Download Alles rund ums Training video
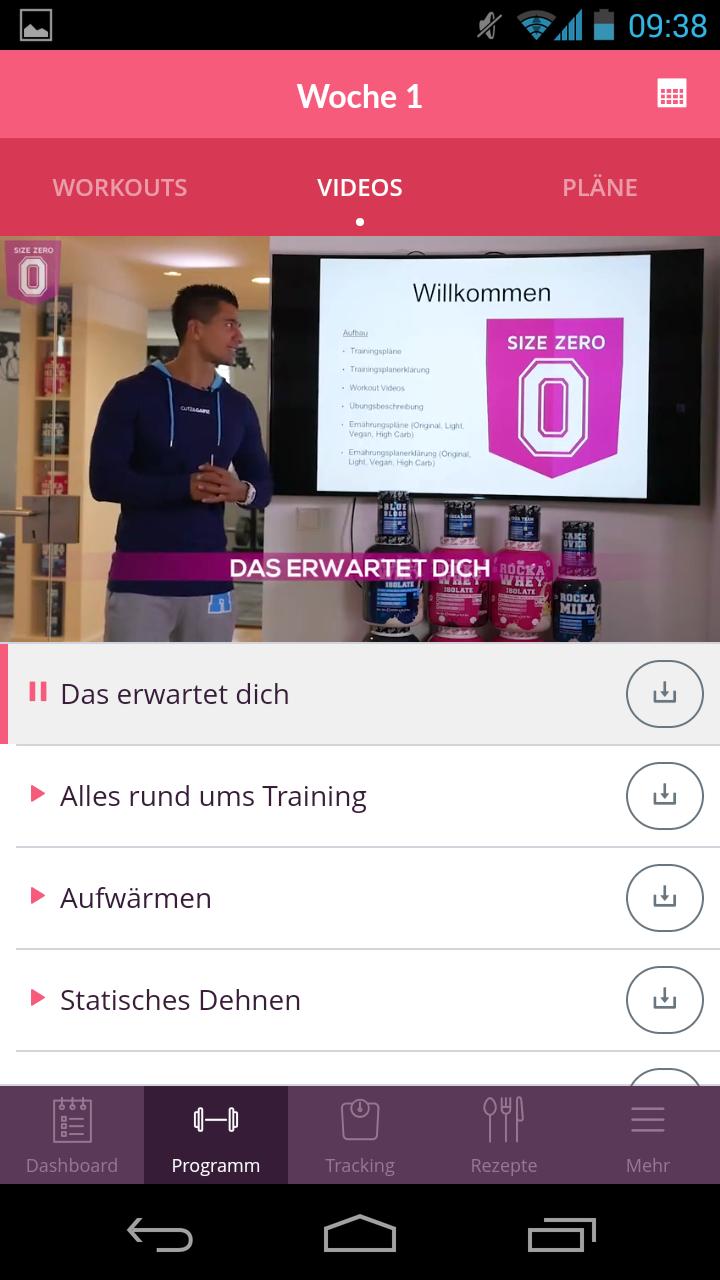The height and width of the screenshot is (1280, 720). 664,795
